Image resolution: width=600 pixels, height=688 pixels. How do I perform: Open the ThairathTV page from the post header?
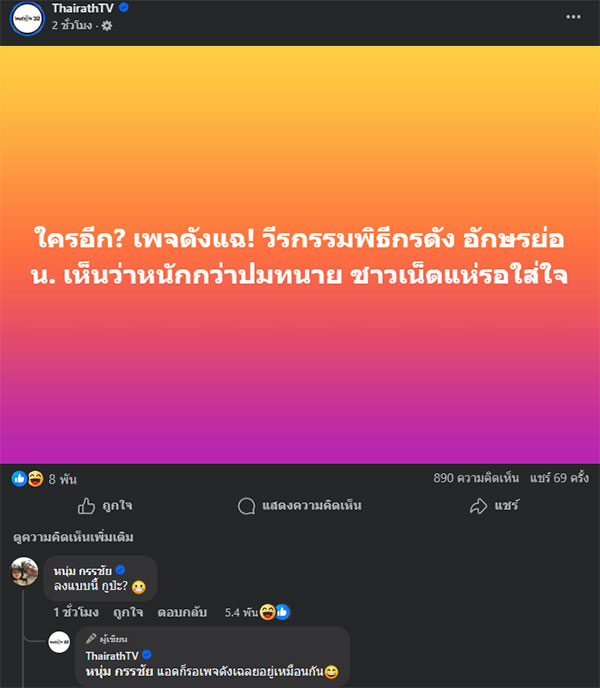[84, 8]
